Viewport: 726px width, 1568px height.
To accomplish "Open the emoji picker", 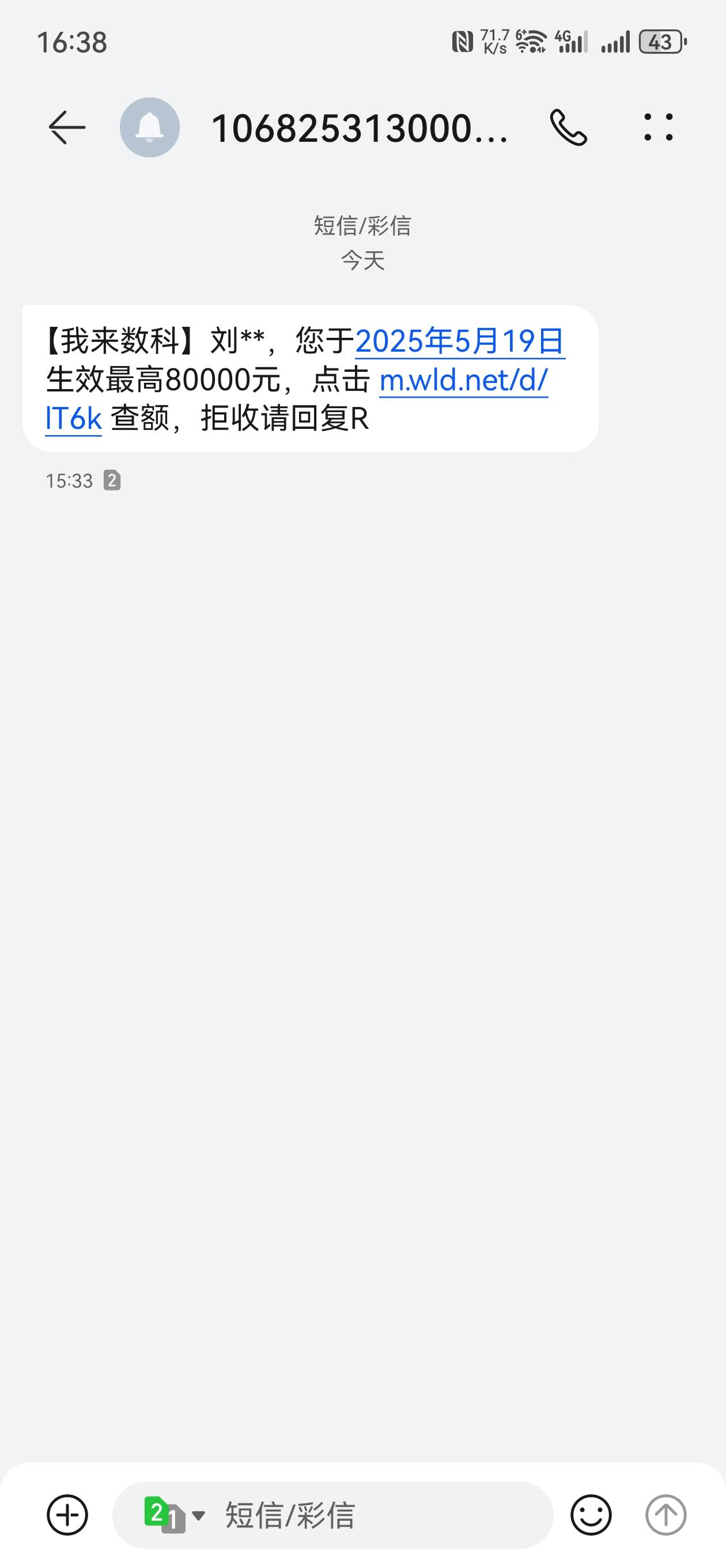I will [591, 1514].
